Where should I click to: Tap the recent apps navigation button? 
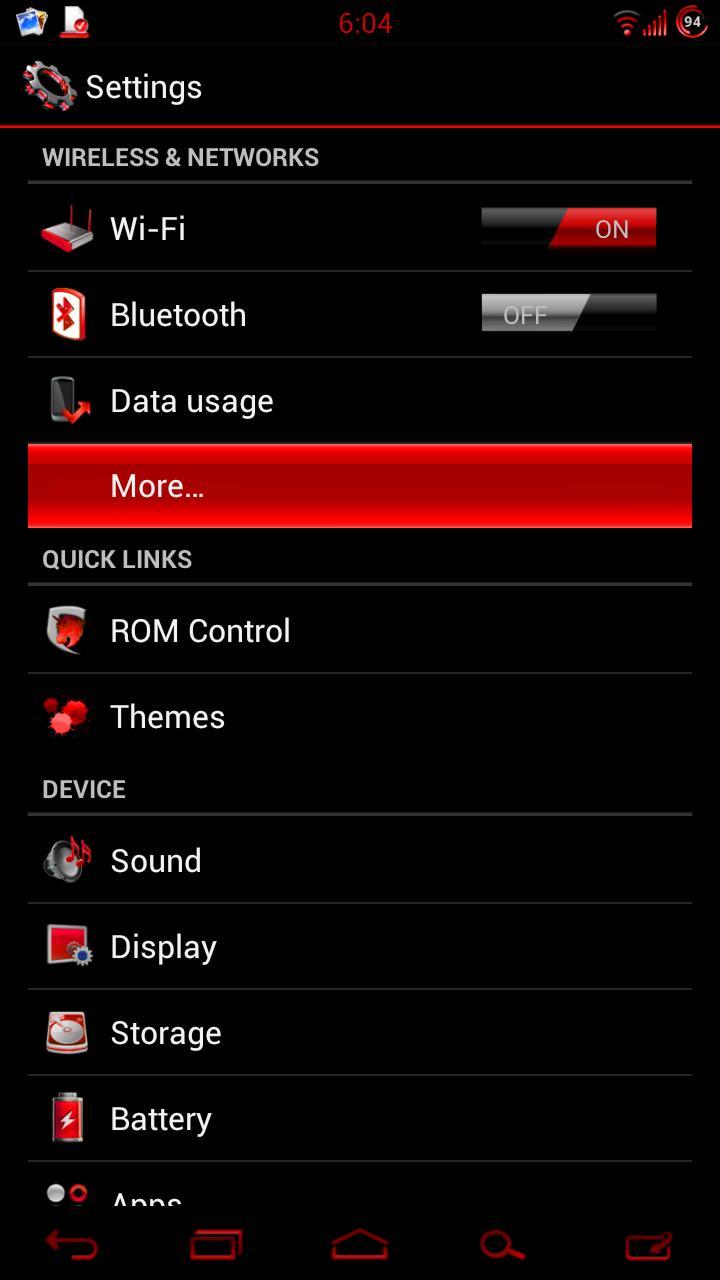(216, 1243)
